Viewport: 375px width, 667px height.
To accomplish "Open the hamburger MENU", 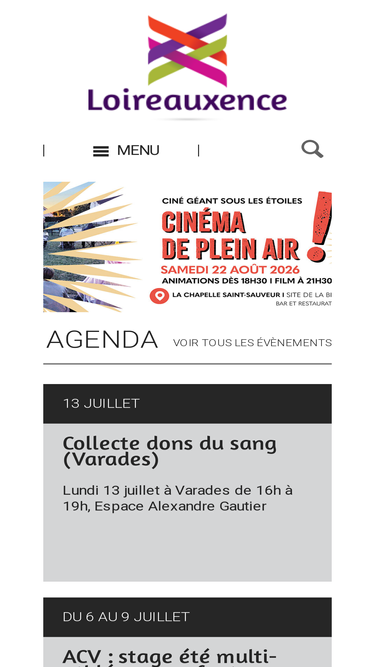I will (126, 151).
